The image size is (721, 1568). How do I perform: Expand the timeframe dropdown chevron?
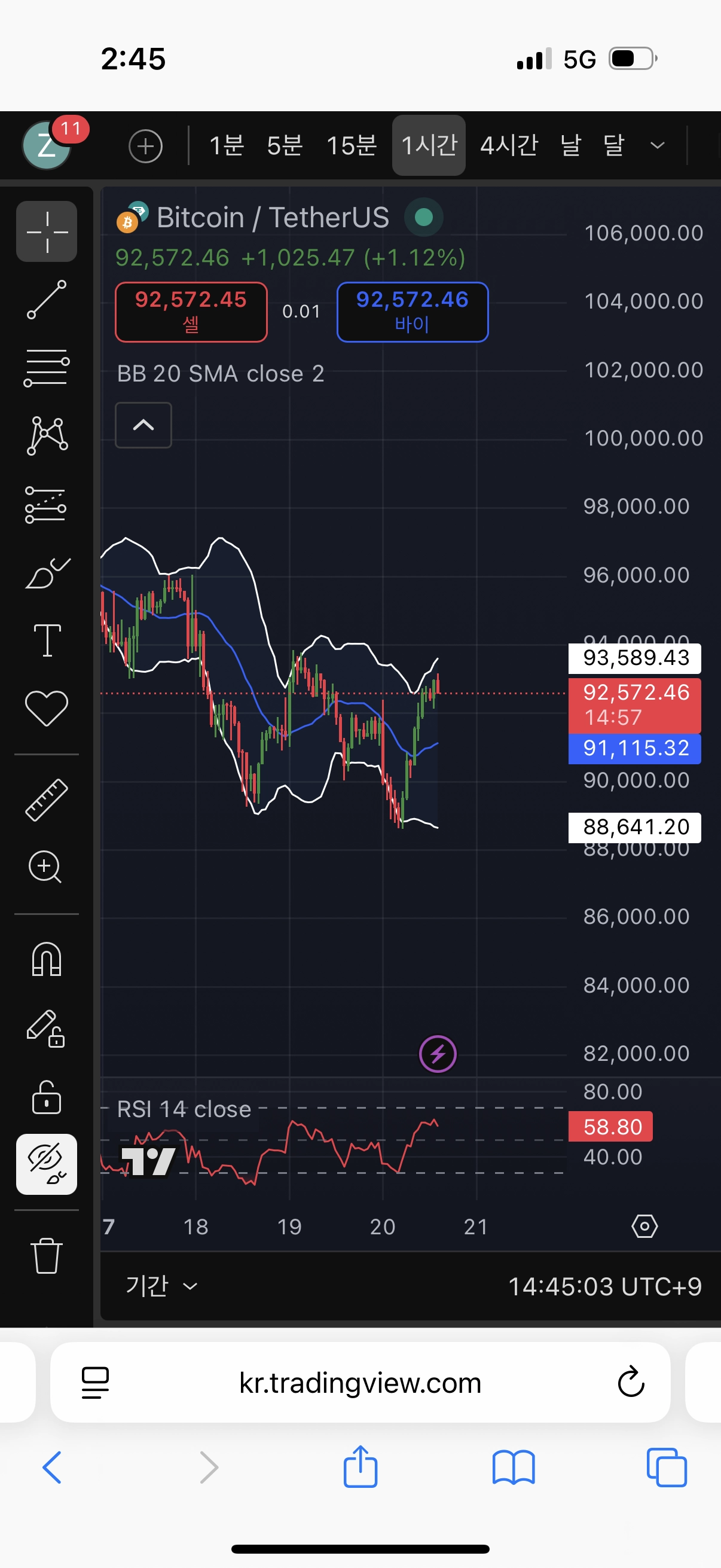point(657,146)
